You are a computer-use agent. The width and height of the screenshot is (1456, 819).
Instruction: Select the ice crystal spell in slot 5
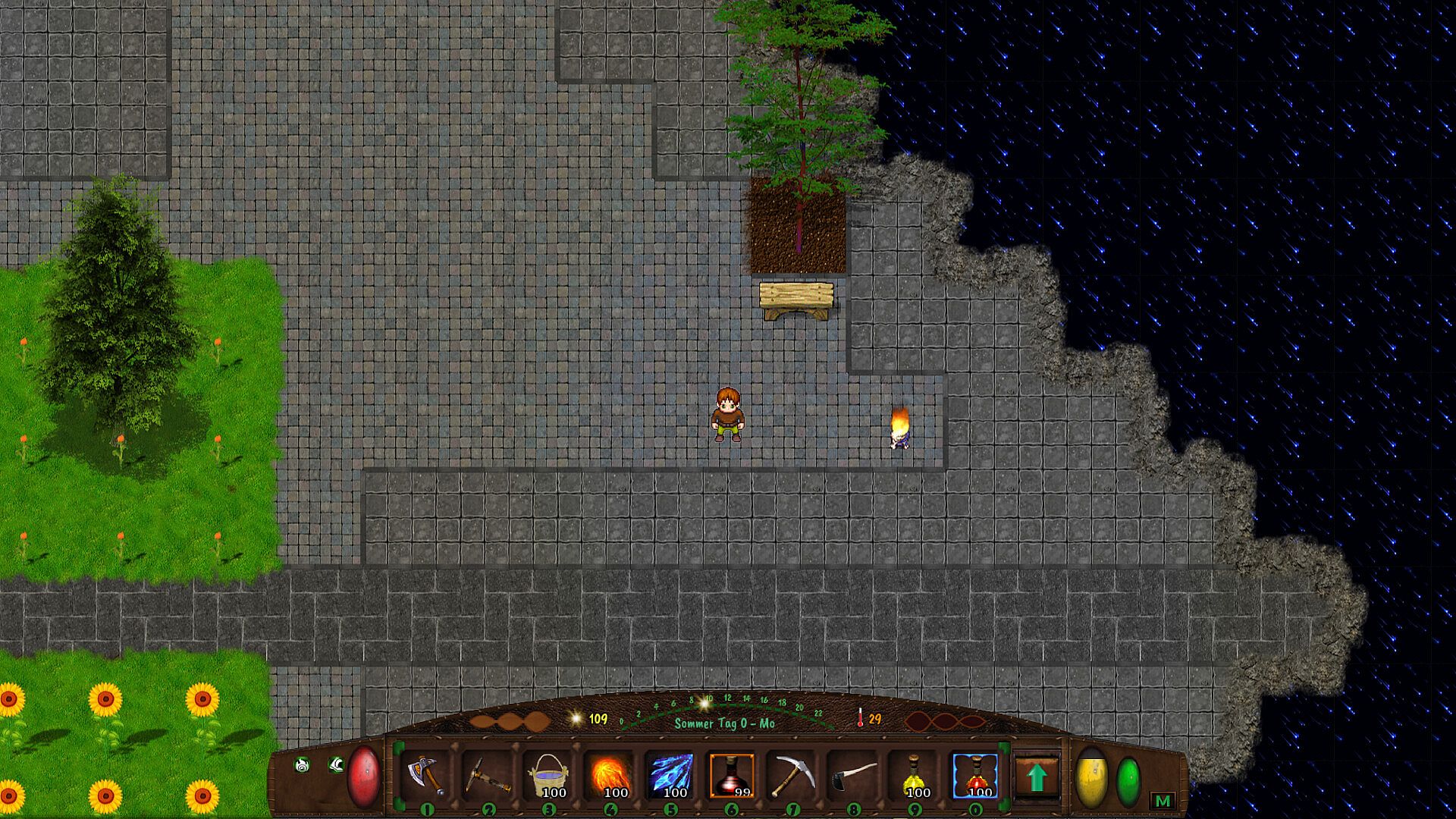click(671, 775)
